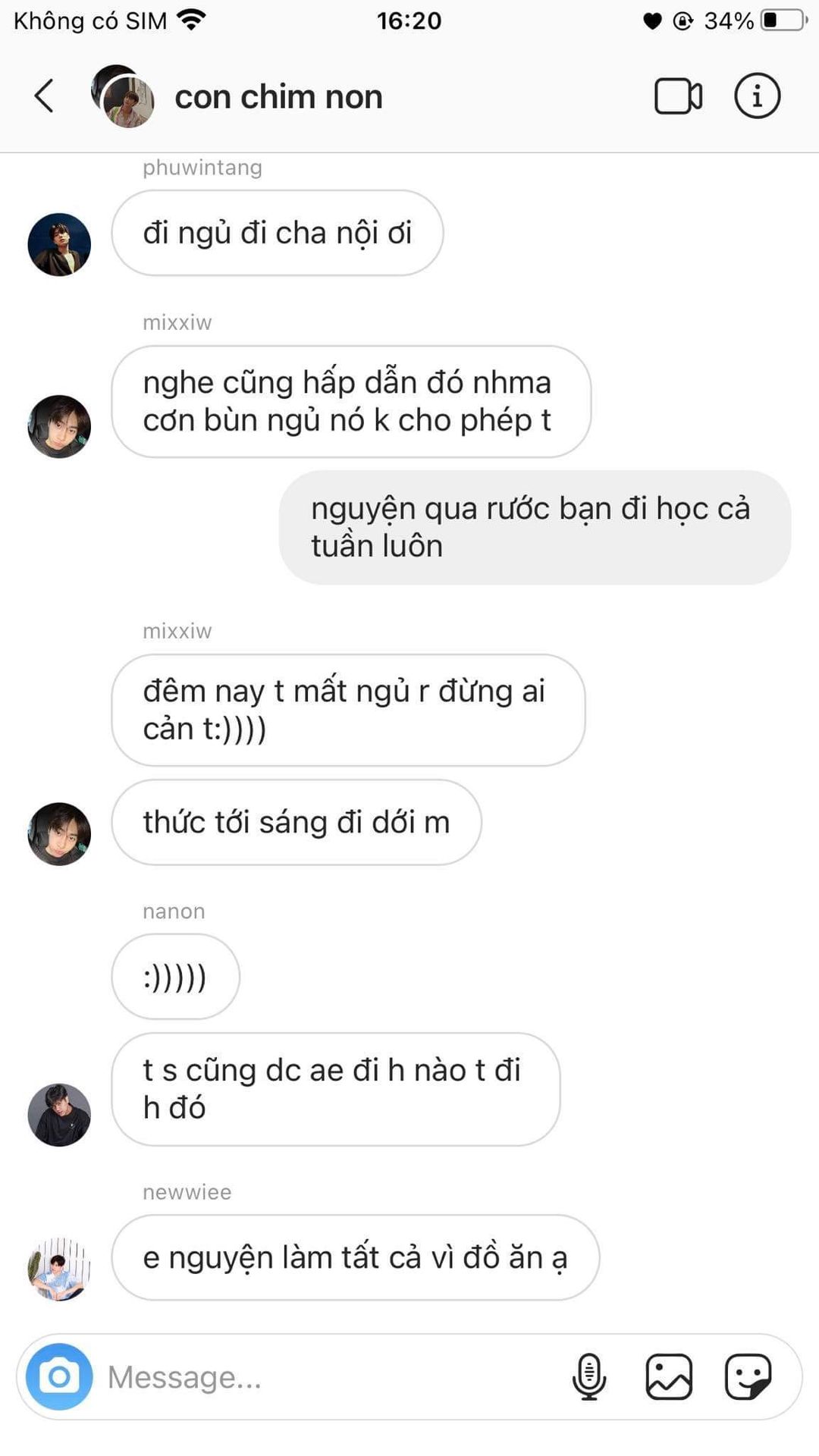Image resolution: width=819 pixels, height=1456 pixels.
Task: Open phuwintang's profile picture
Action: (59, 244)
